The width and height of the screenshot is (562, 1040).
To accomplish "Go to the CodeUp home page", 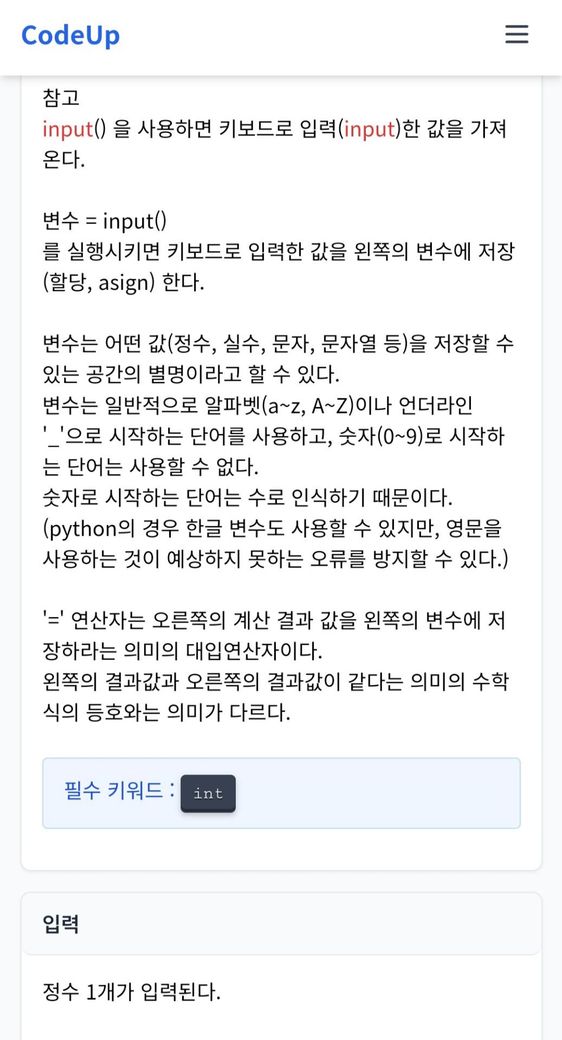I will [70, 35].
